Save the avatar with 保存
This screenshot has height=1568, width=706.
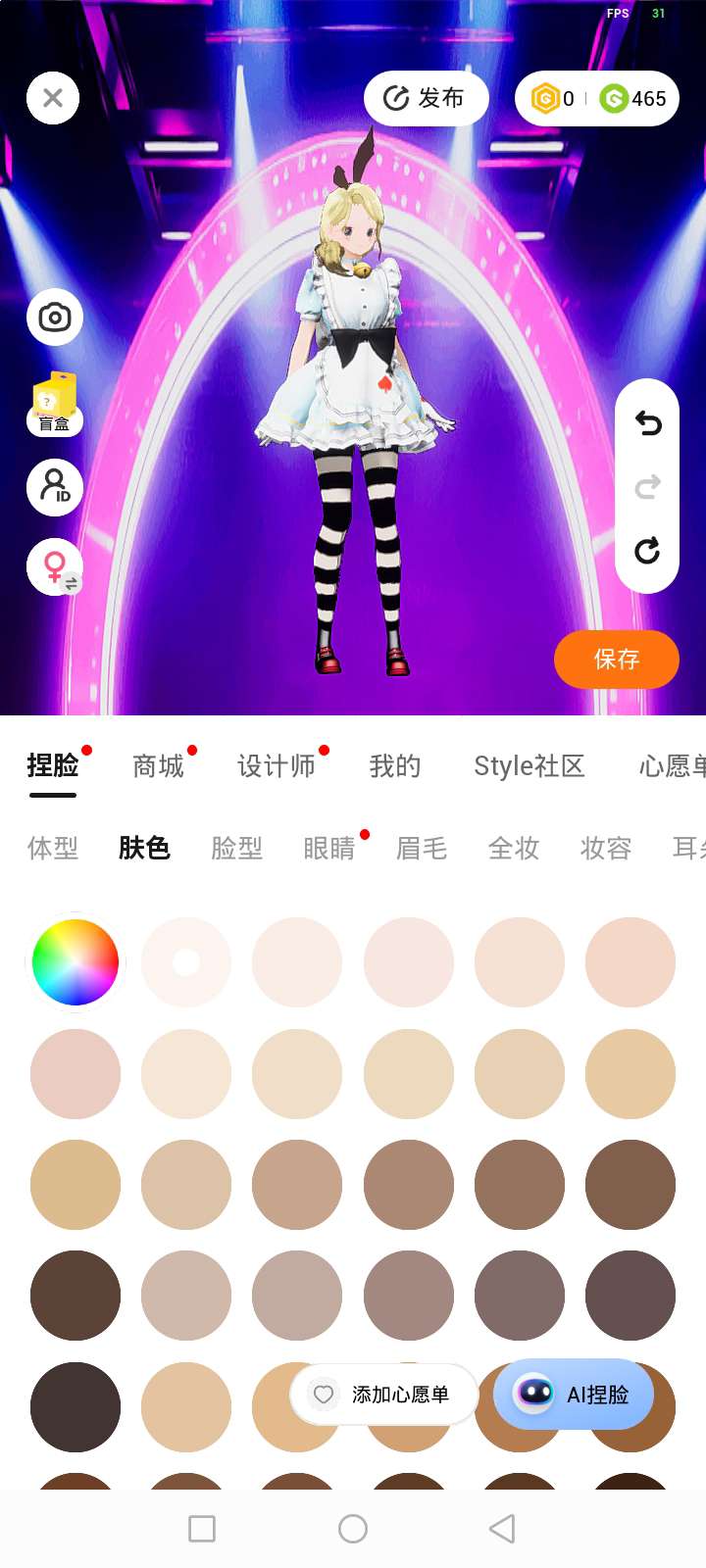pyautogui.click(x=617, y=660)
